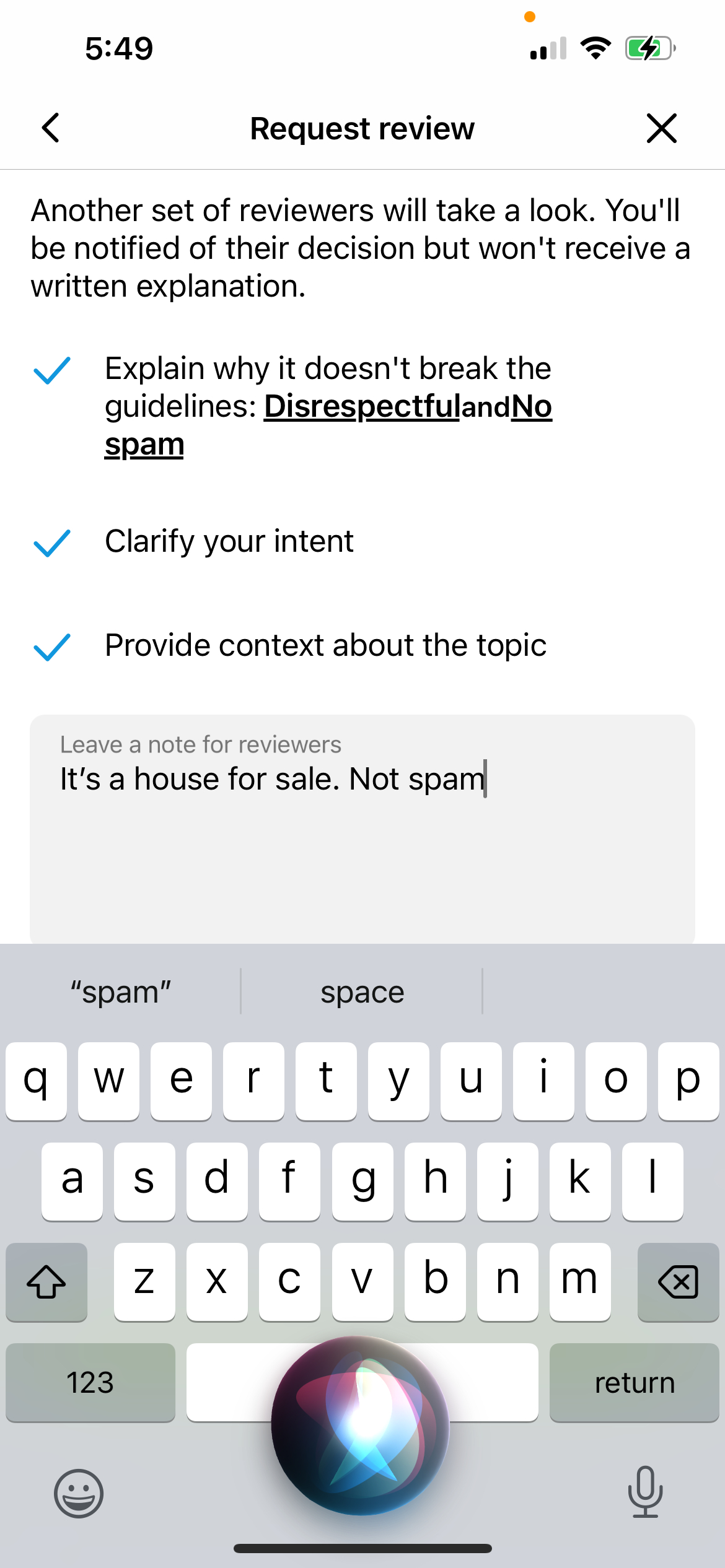Start dictation with the microphone
This screenshot has height=1568, width=725.
pyautogui.click(x=645, y=1492)
